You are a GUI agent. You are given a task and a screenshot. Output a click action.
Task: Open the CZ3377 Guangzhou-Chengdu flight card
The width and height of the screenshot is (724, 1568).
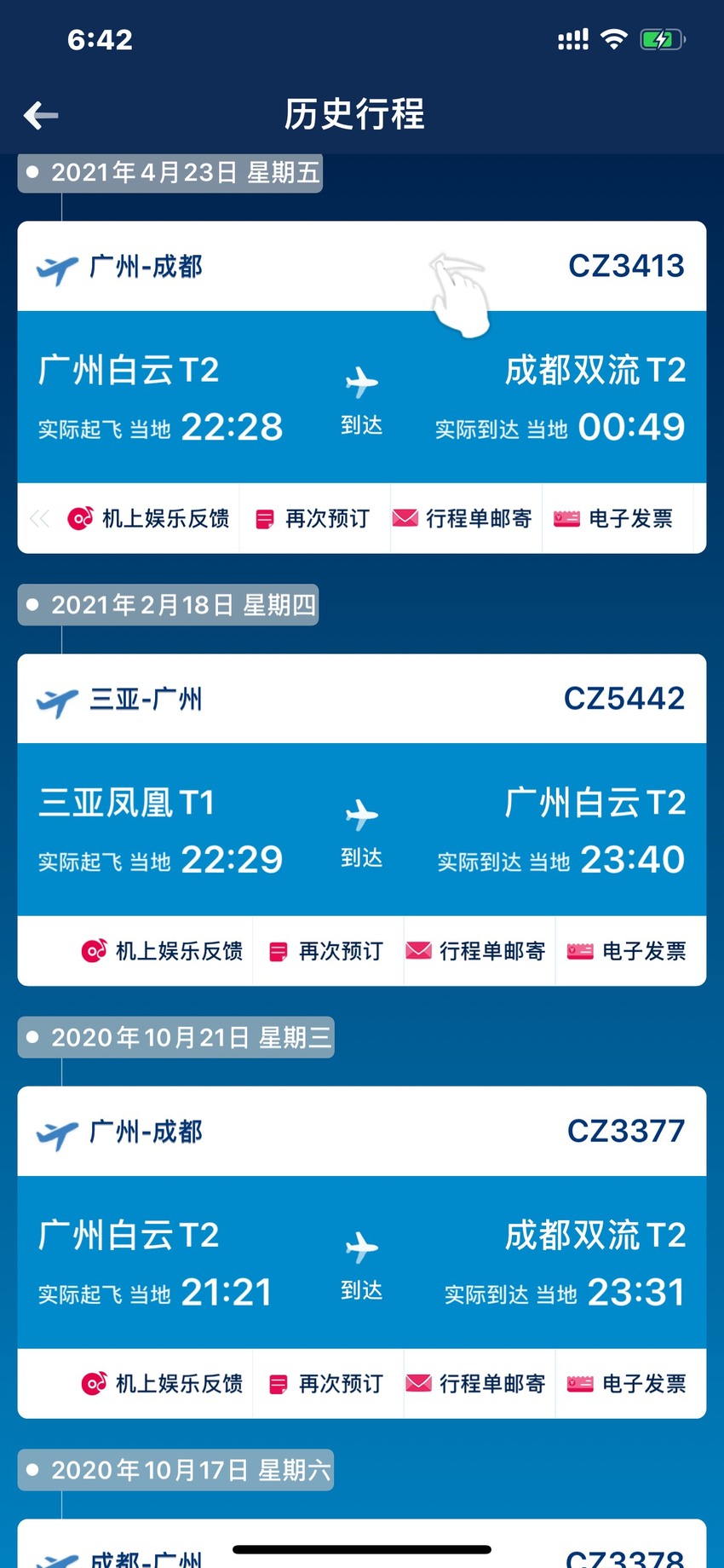pos(361,1218)
